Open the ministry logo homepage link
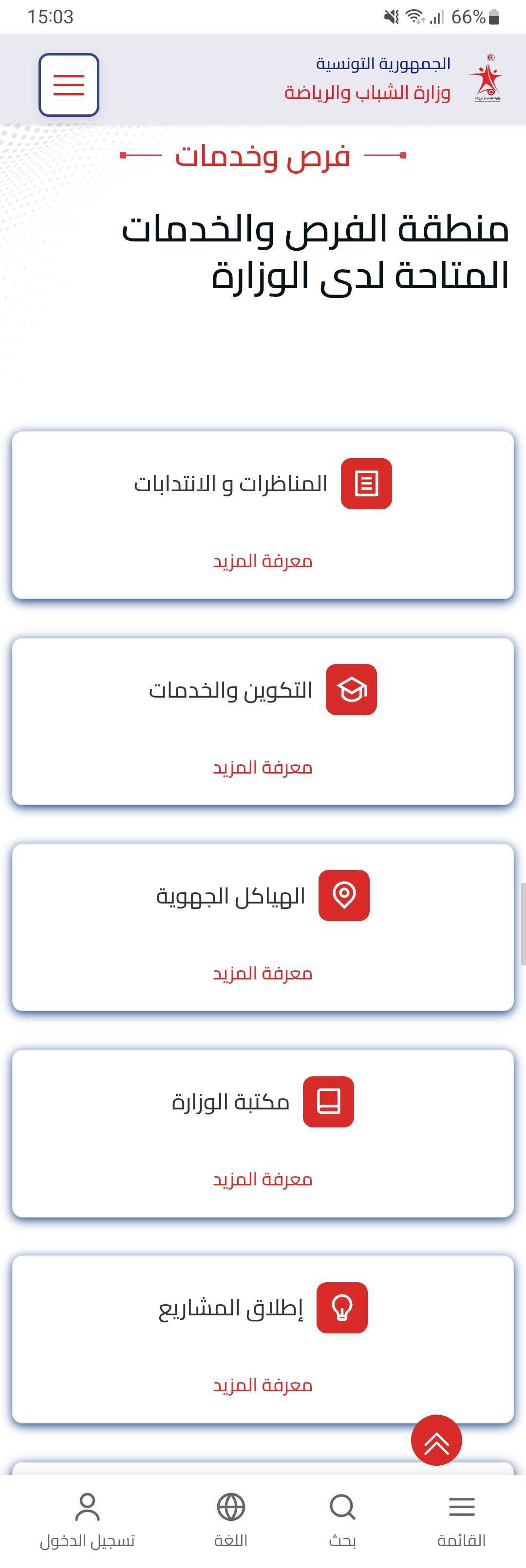 (486, 78)
